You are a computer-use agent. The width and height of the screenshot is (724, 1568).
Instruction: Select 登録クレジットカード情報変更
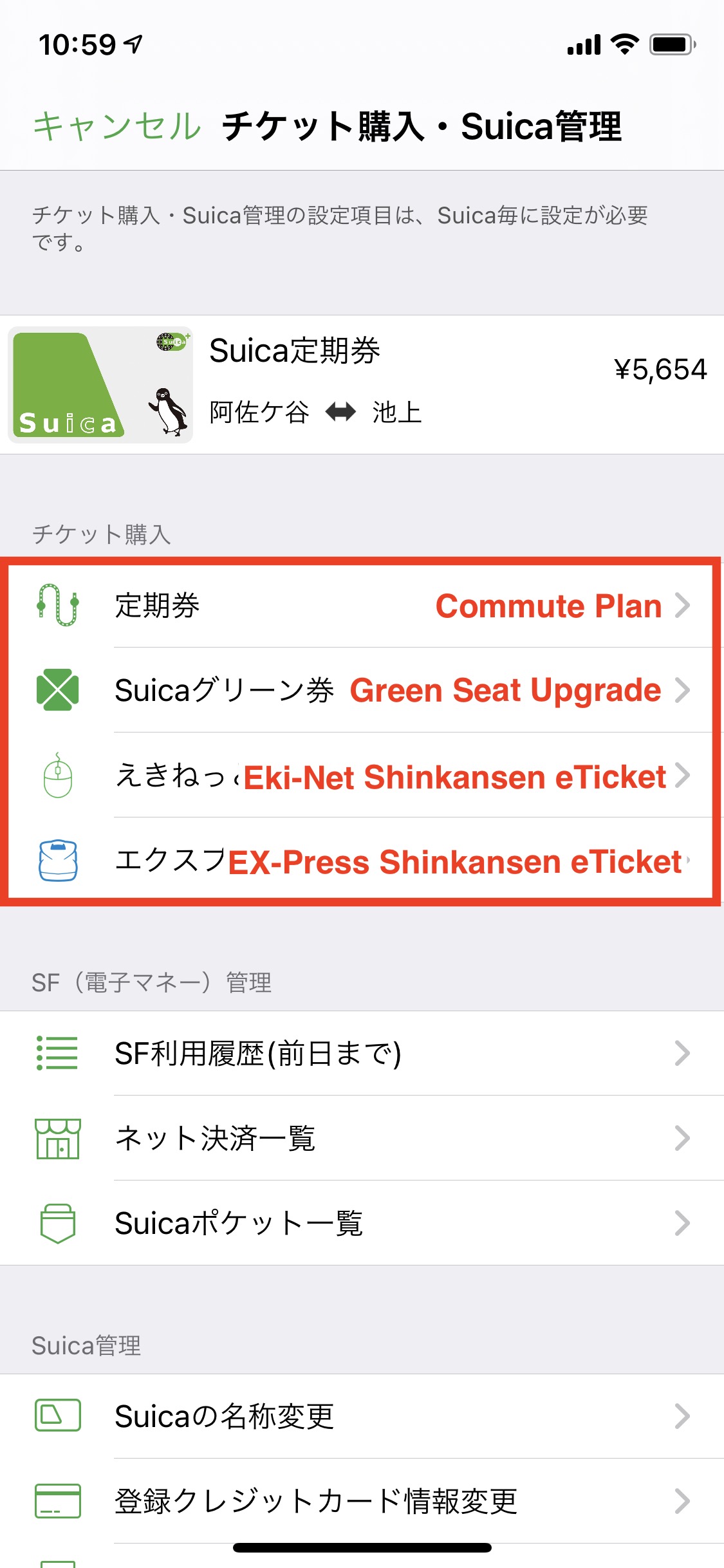coord(360,1501)
